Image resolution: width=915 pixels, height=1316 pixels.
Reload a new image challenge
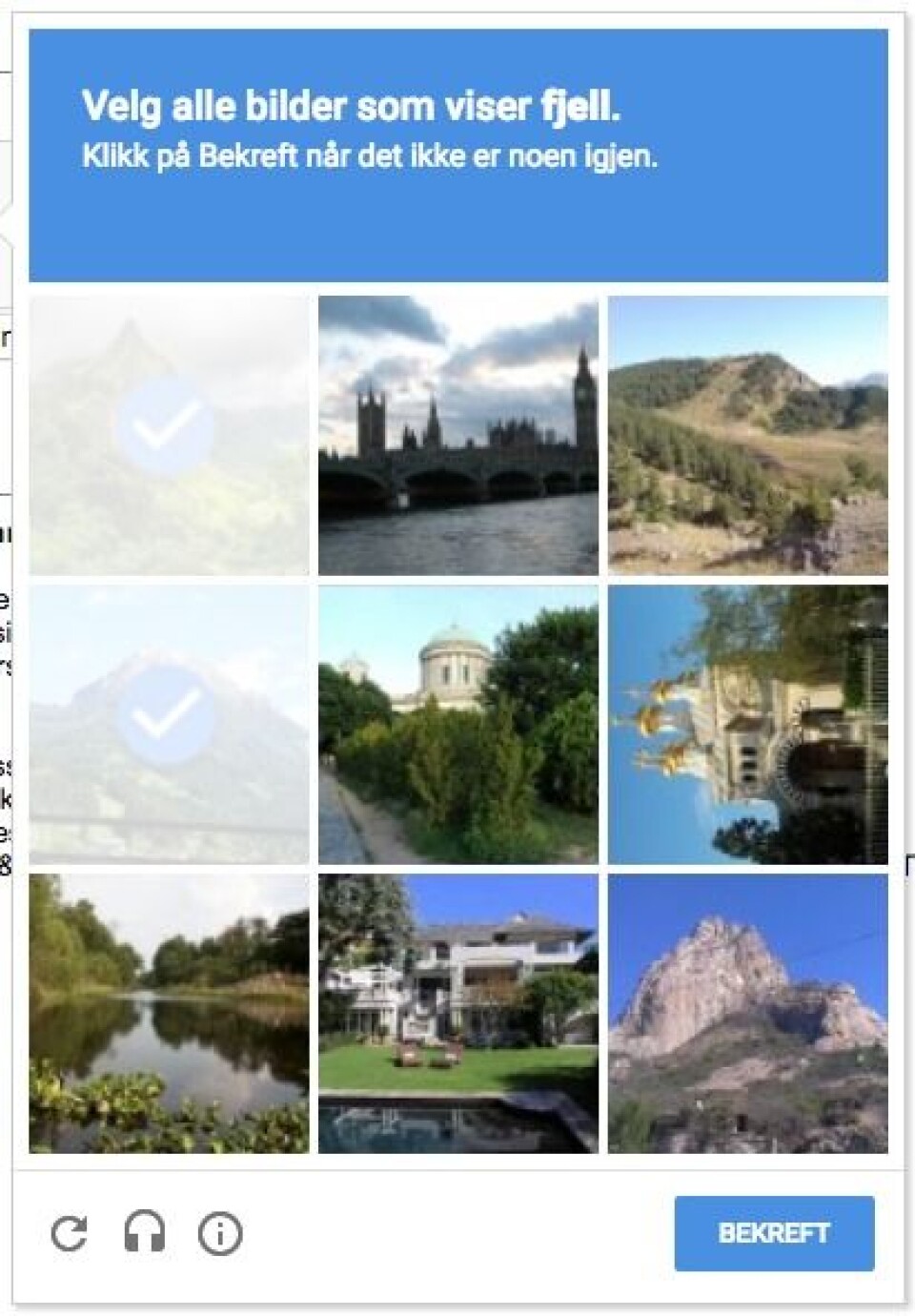(x=69, y=1234)
